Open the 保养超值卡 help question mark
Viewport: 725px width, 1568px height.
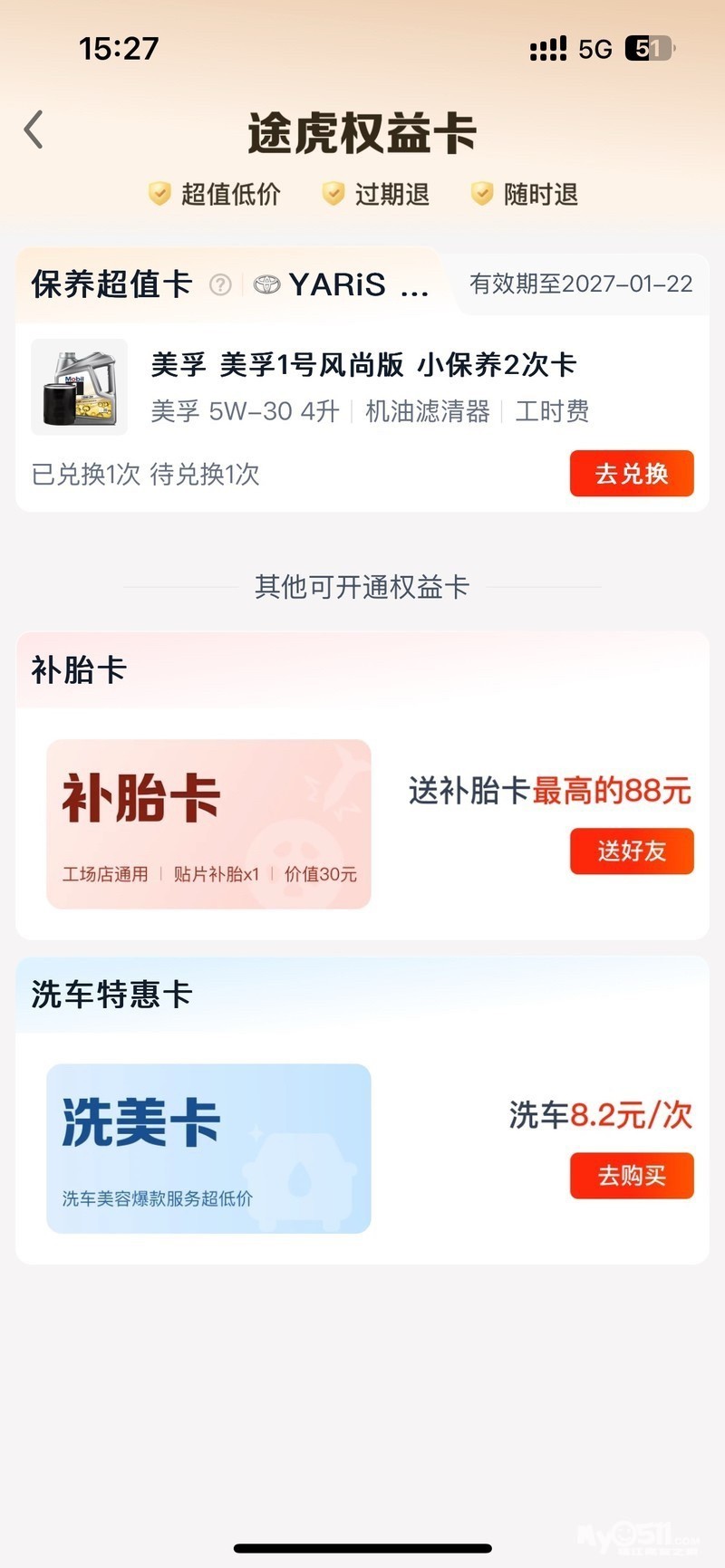coord(220,285)
